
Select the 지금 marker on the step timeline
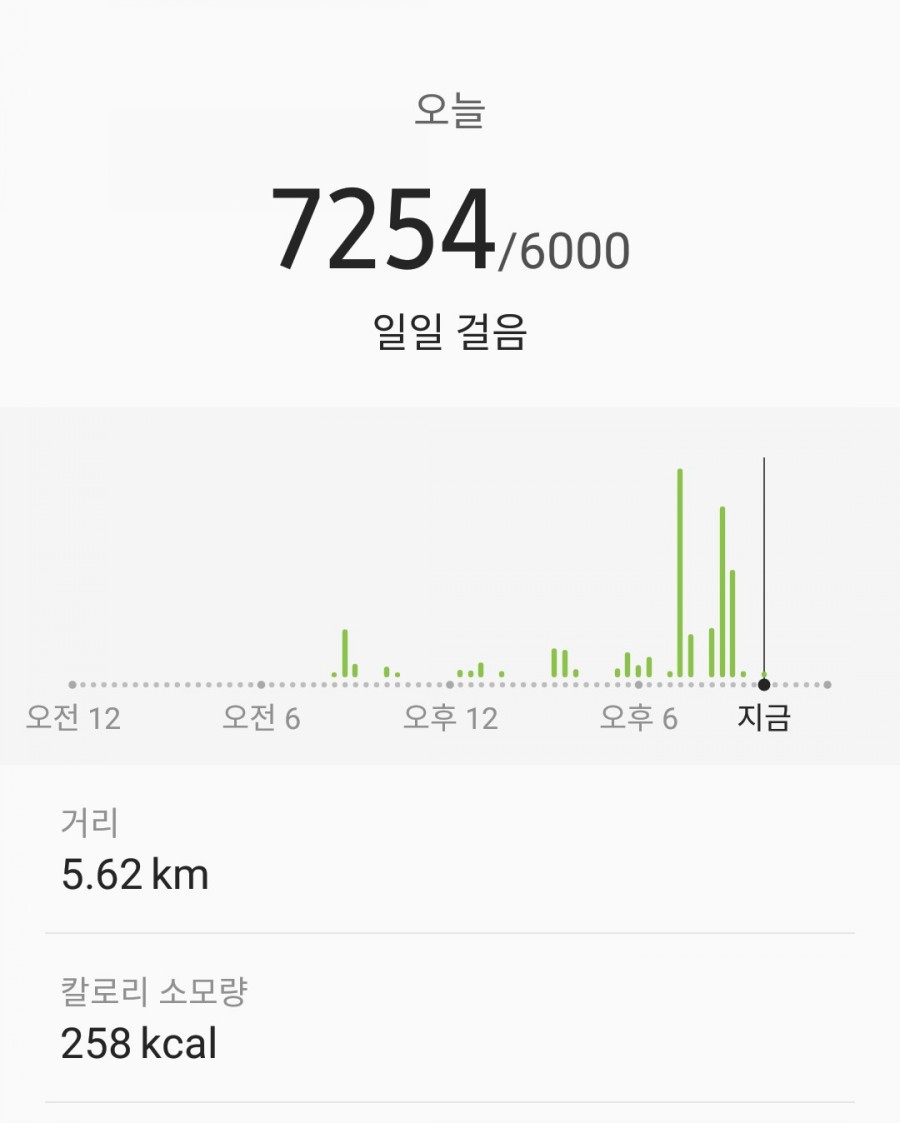pyautogui.click(x=764, y=685)
